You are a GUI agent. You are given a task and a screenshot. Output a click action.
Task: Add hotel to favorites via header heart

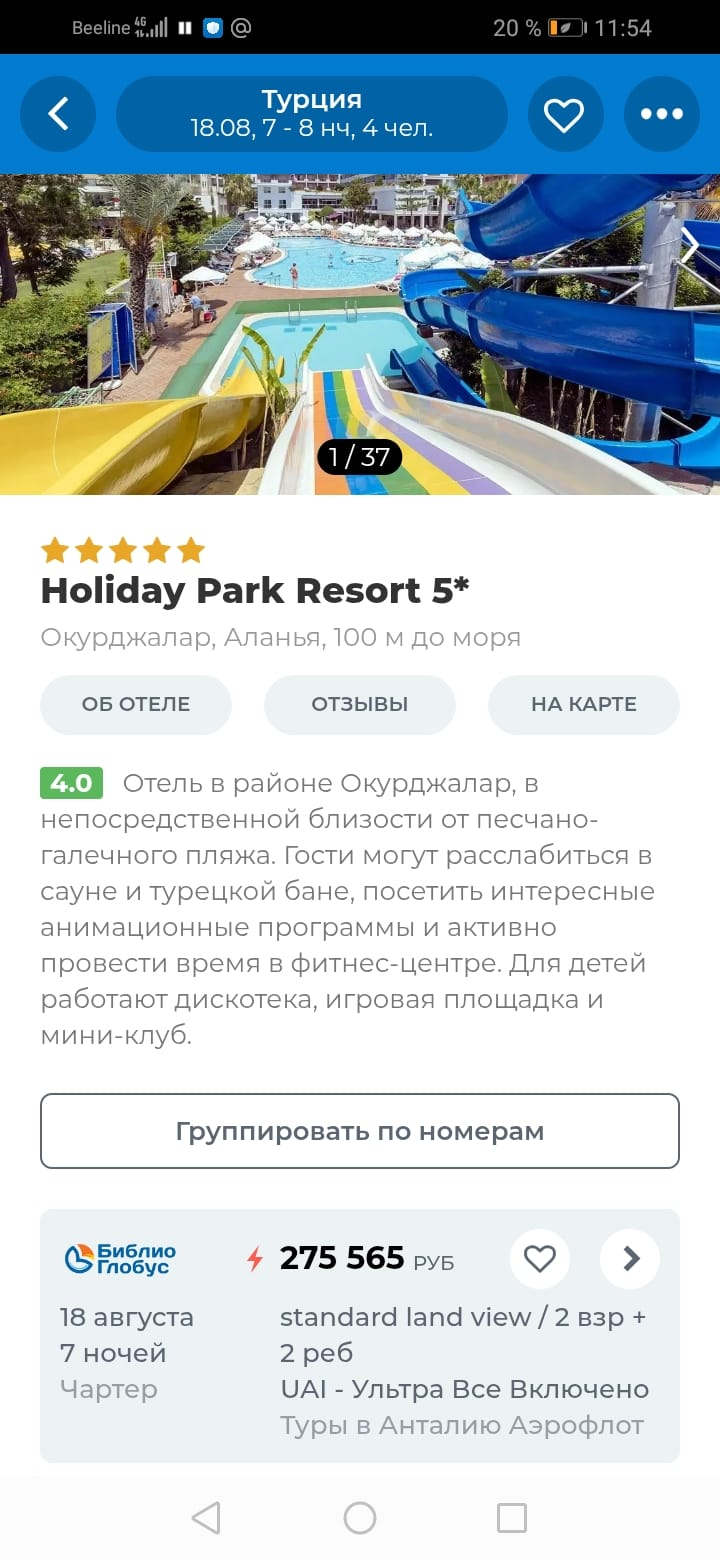pyautogui.click(x=564, y=114)
